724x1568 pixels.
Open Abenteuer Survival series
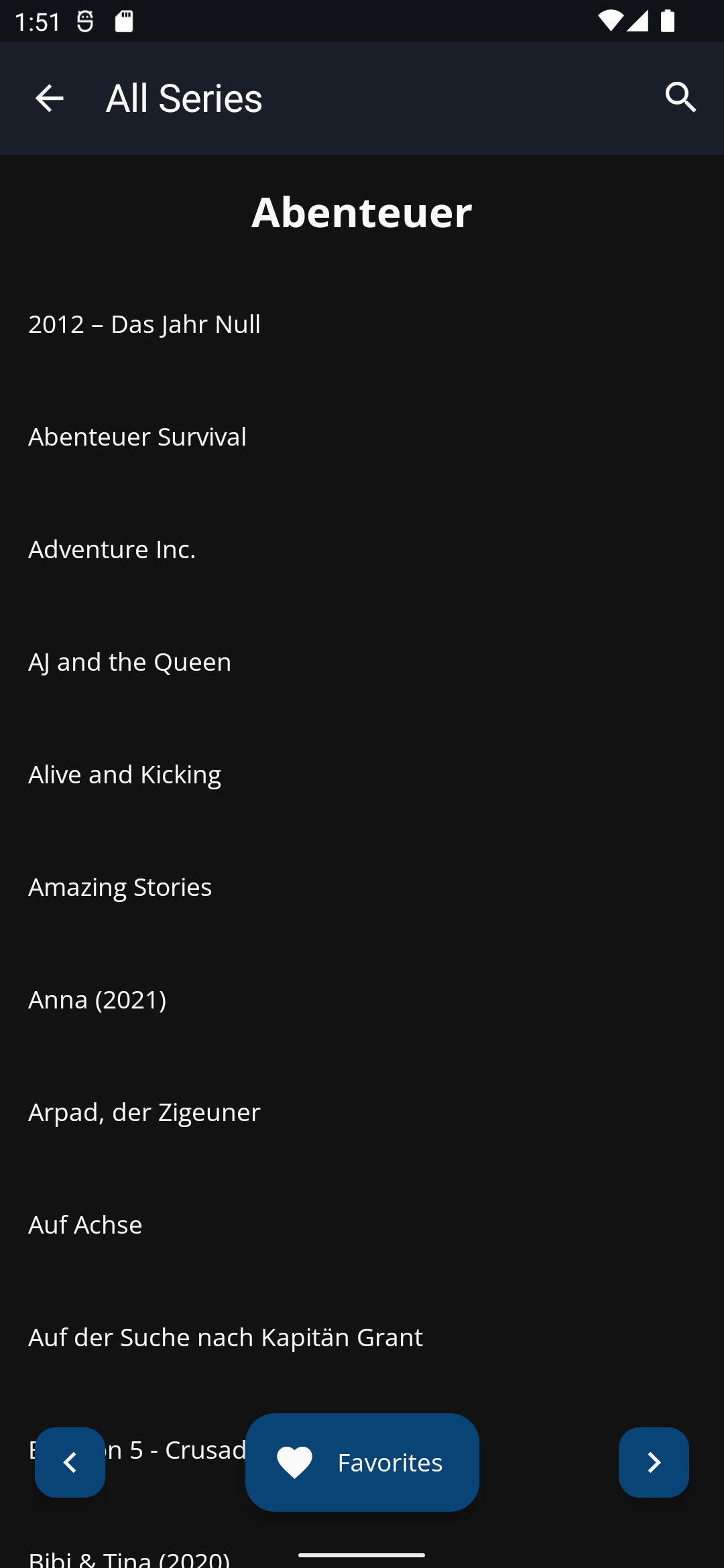point(362,437)
